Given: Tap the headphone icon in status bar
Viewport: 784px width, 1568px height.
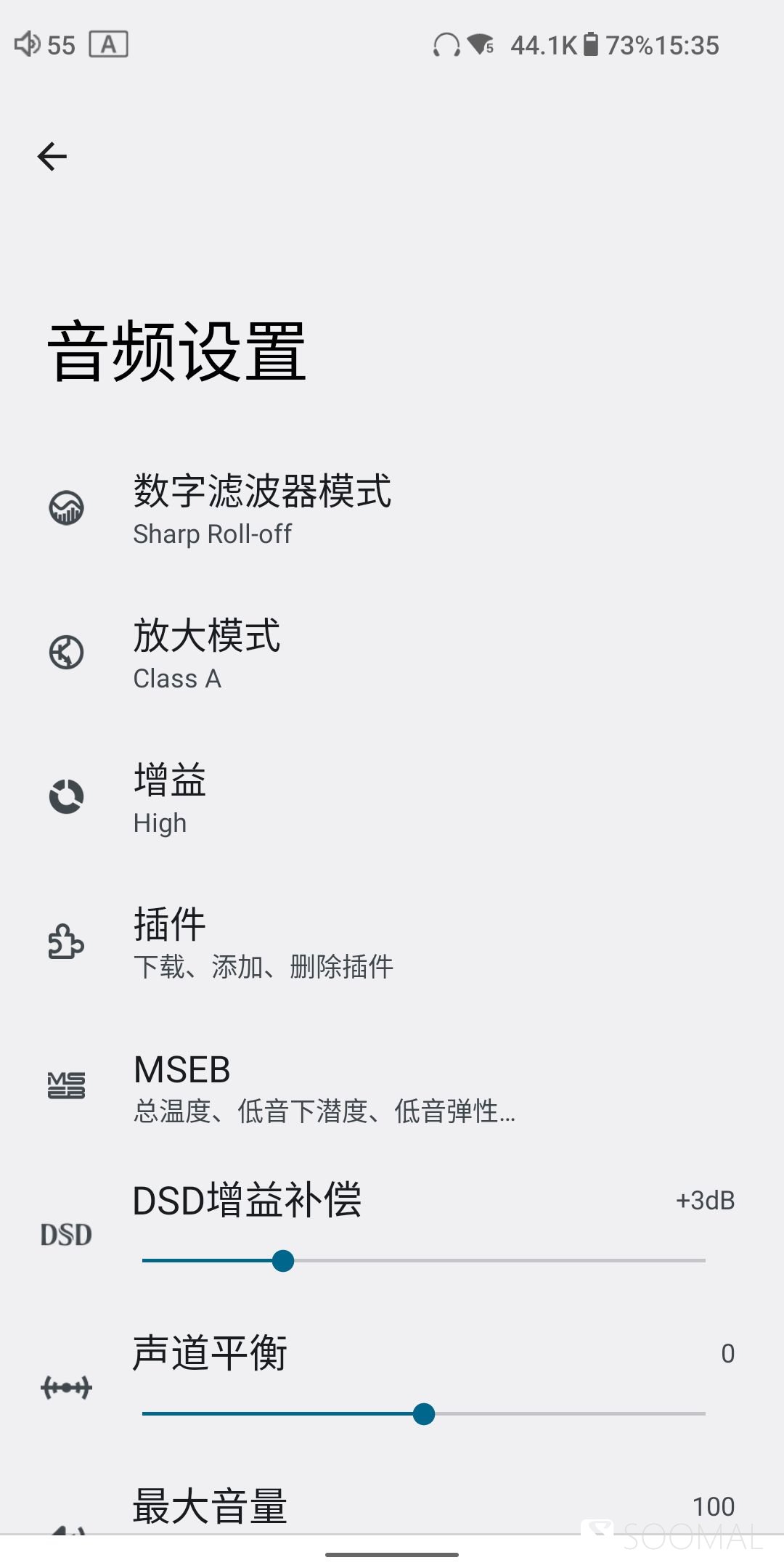Looking at the screenshot, I should pyautogui.click(x=448, y=45).
